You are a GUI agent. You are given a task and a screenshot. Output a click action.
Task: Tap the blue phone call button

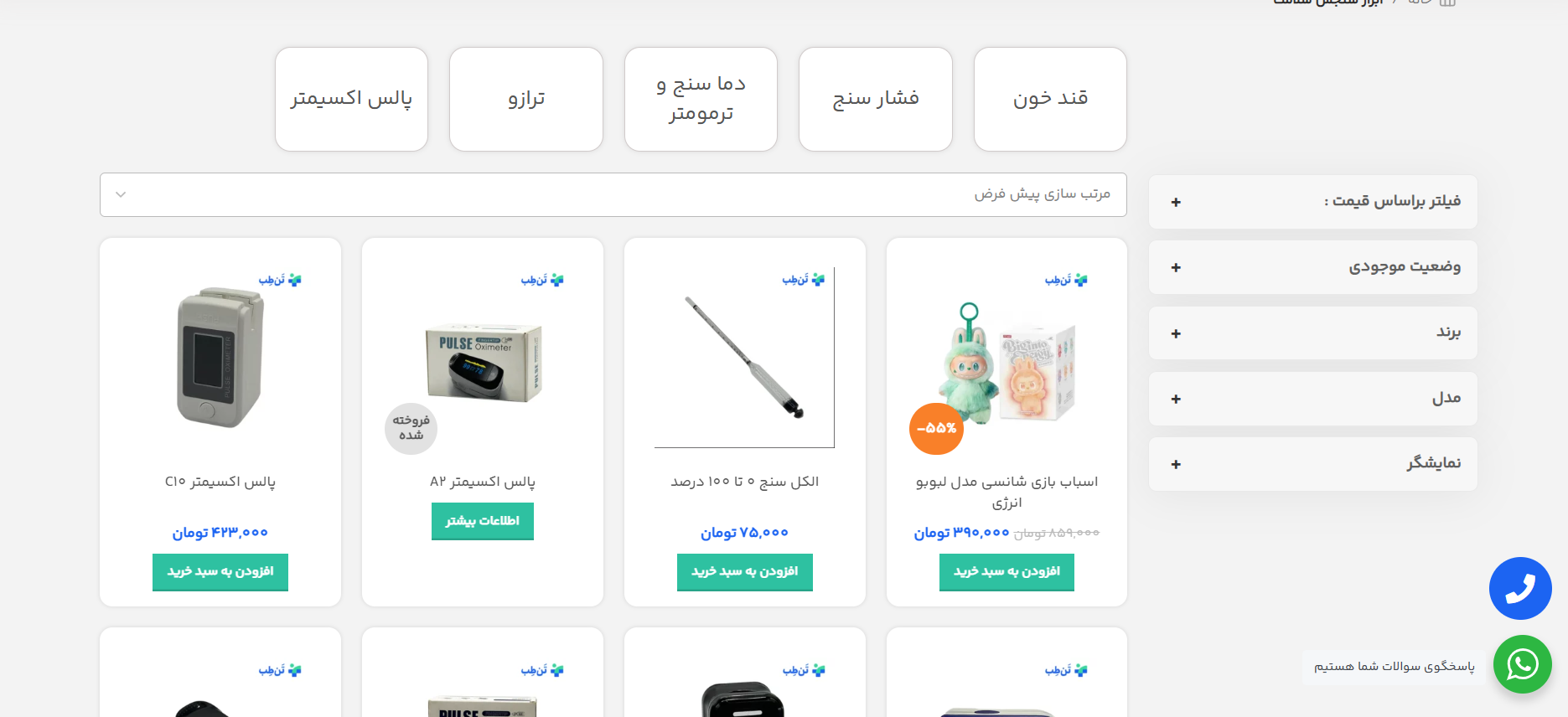[1520, 588]
